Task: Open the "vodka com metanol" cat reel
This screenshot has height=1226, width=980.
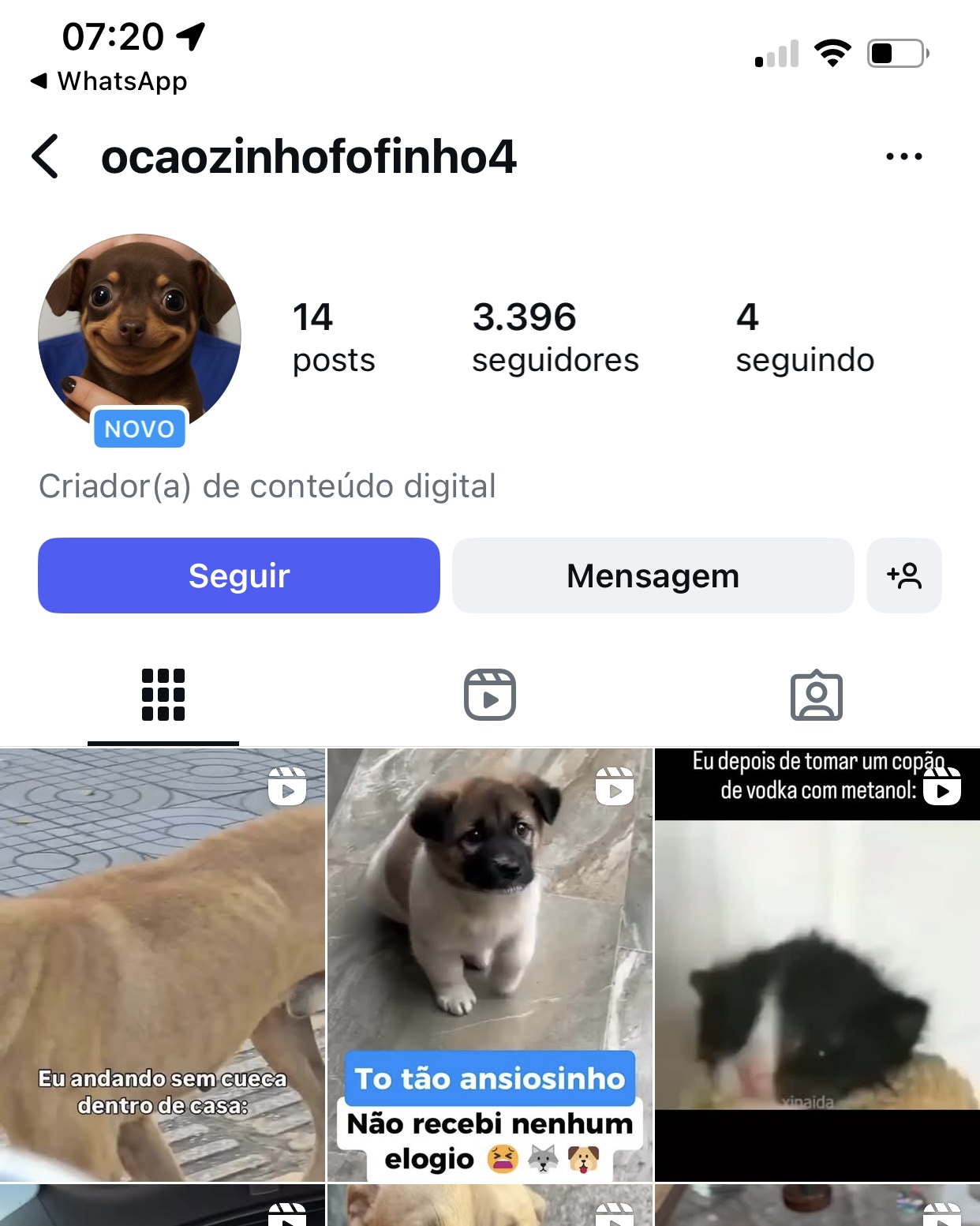Action: click(x=817, y=965)
